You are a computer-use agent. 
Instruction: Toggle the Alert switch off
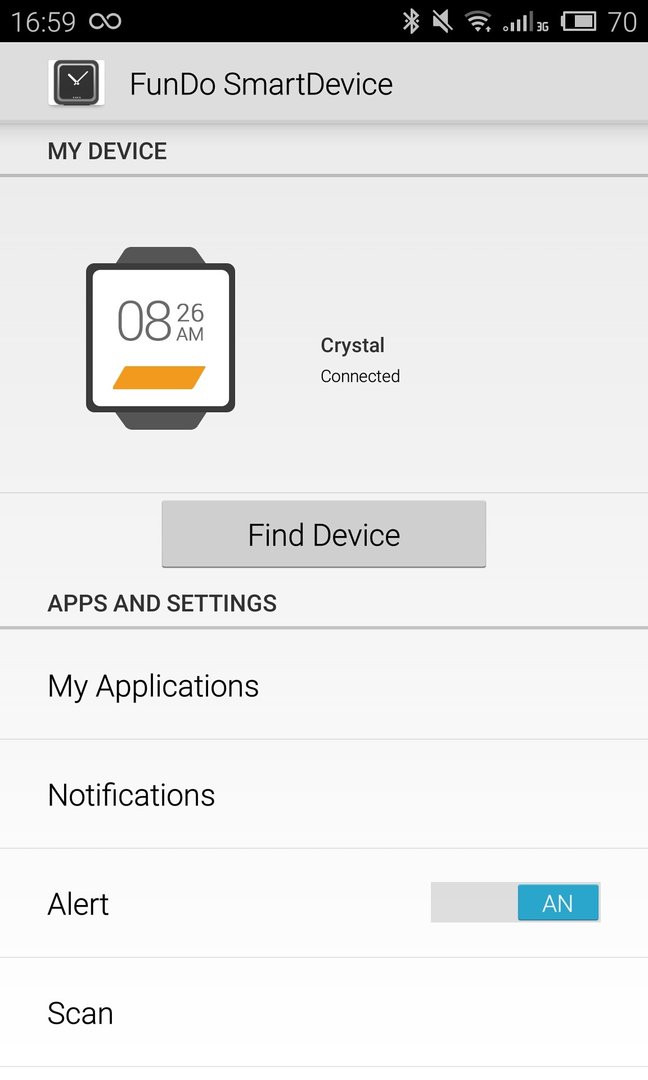pos(515,902)
